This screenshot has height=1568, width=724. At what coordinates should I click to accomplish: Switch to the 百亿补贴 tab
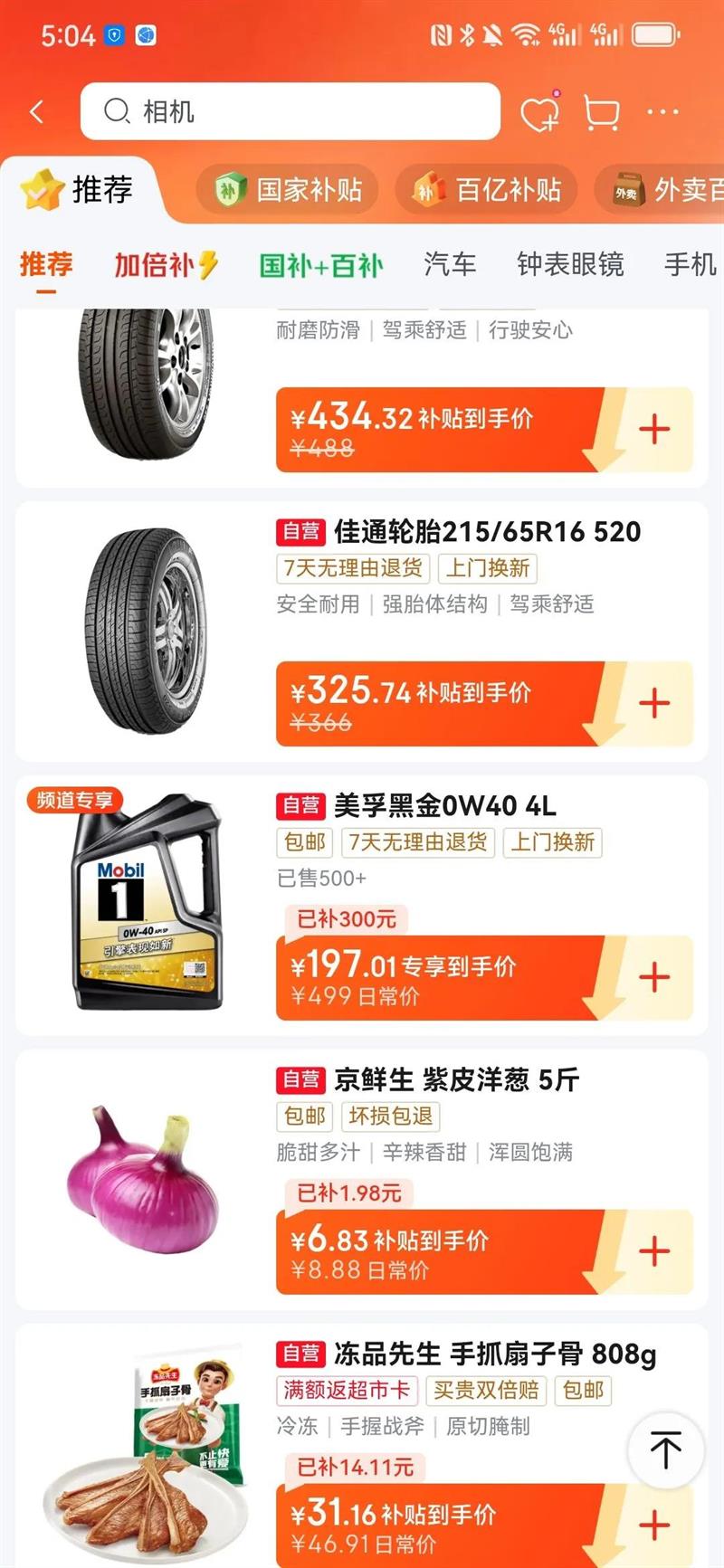pyautogui.click(x=489, y=190)
